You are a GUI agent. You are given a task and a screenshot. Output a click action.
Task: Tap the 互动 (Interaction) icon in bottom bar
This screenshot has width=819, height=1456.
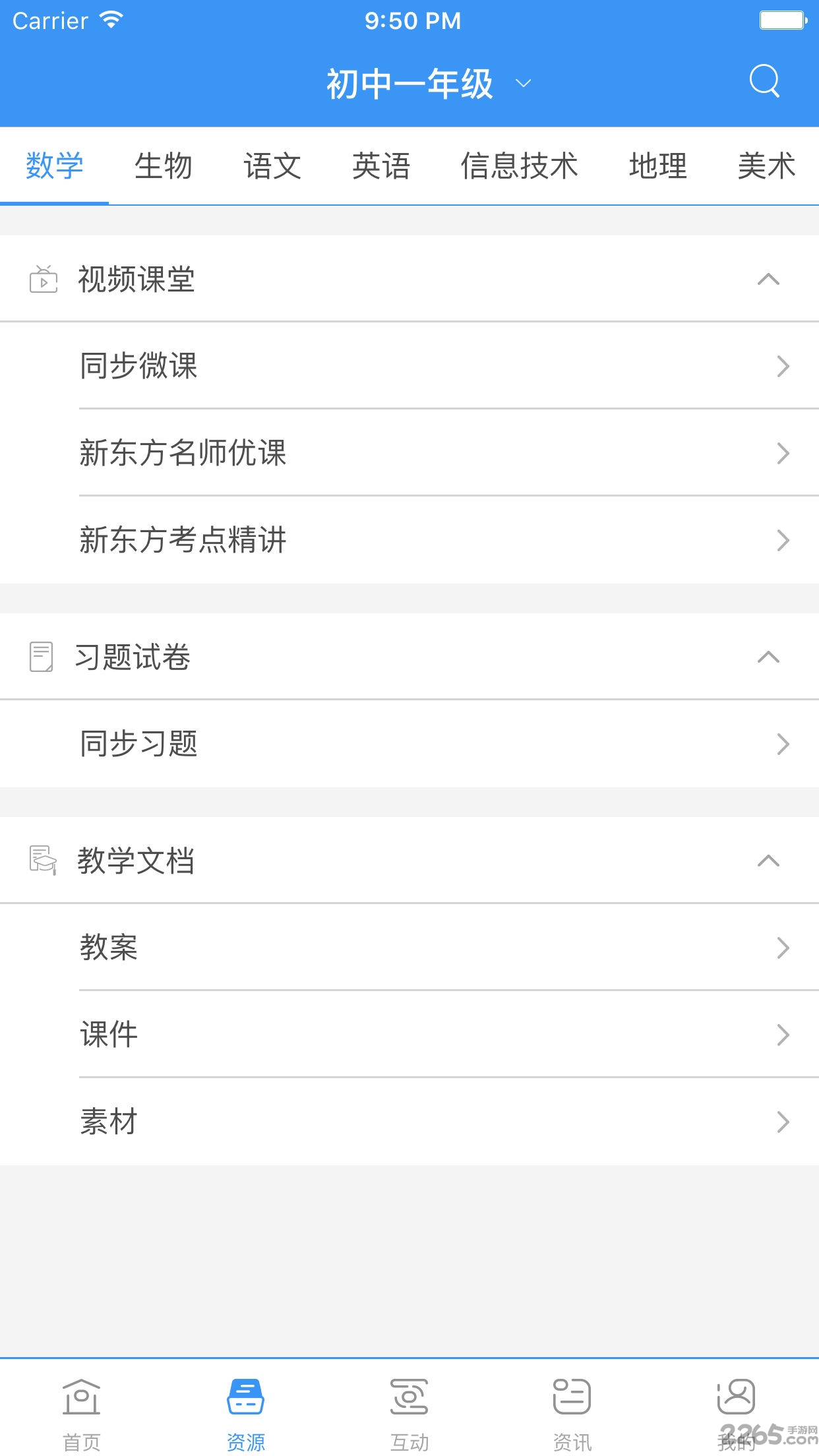tap(409, 1395)
